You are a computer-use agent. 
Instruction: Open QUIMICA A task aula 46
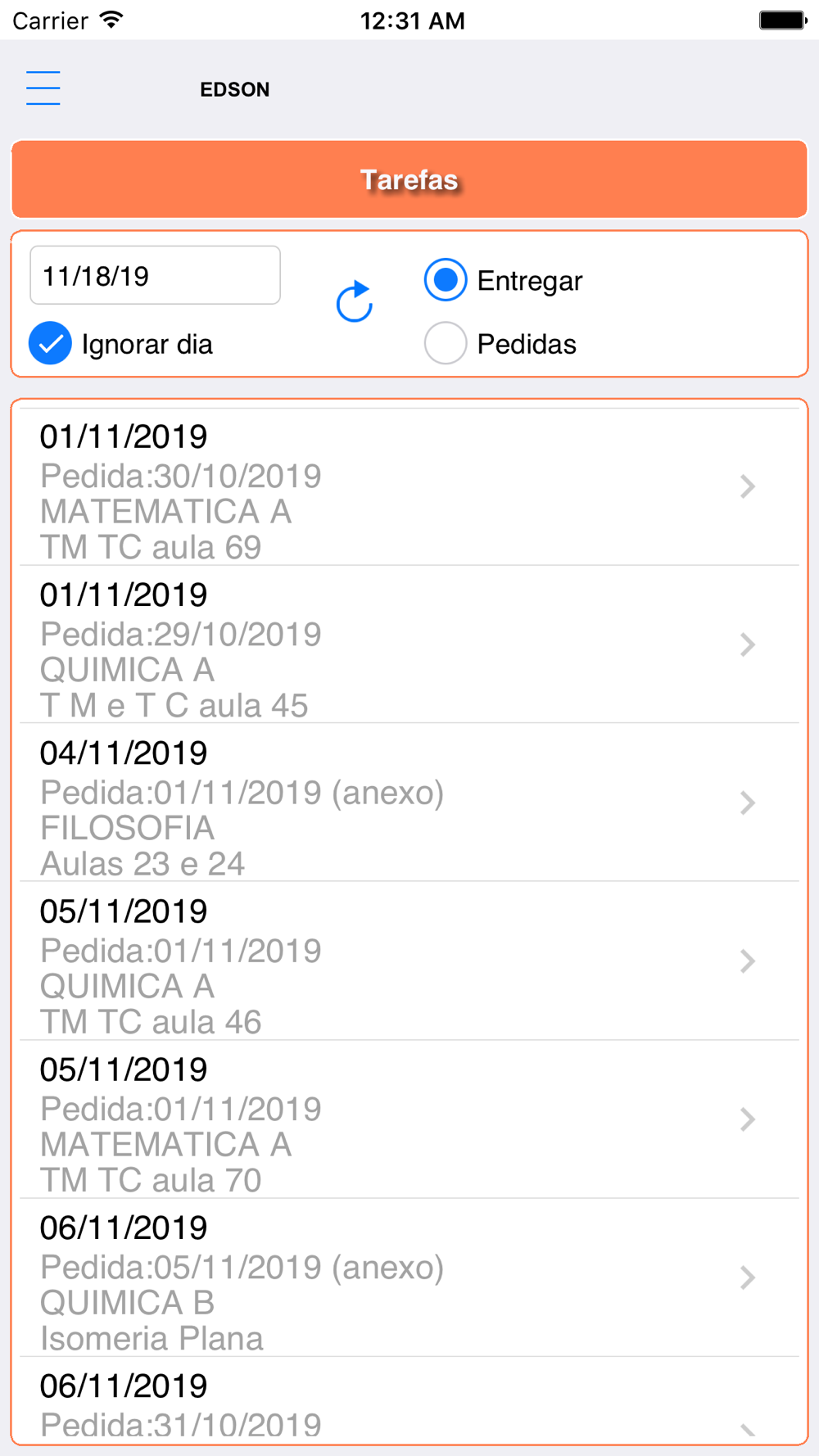pos(409,961)
